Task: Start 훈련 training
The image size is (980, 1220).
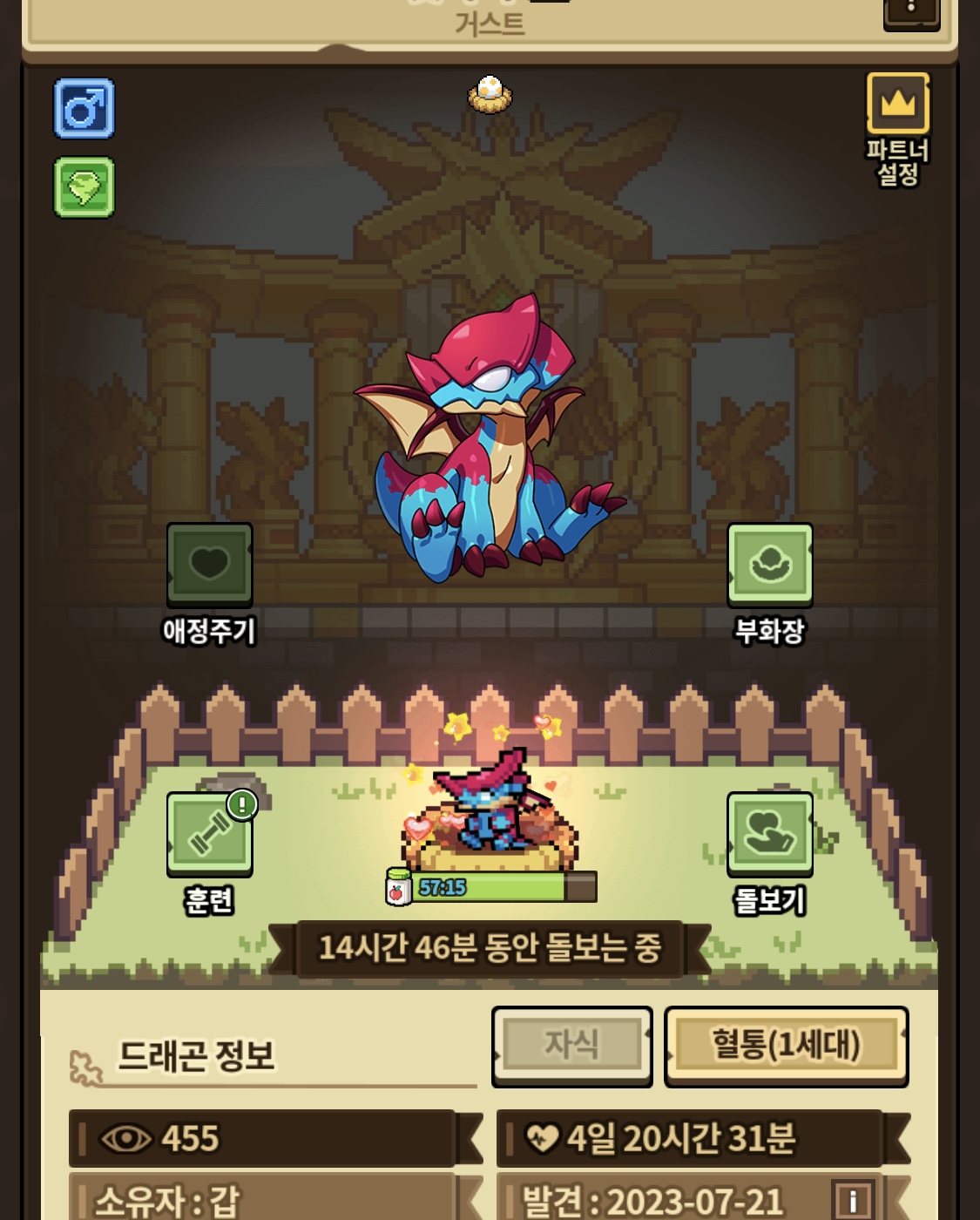Action: point(210,834)
